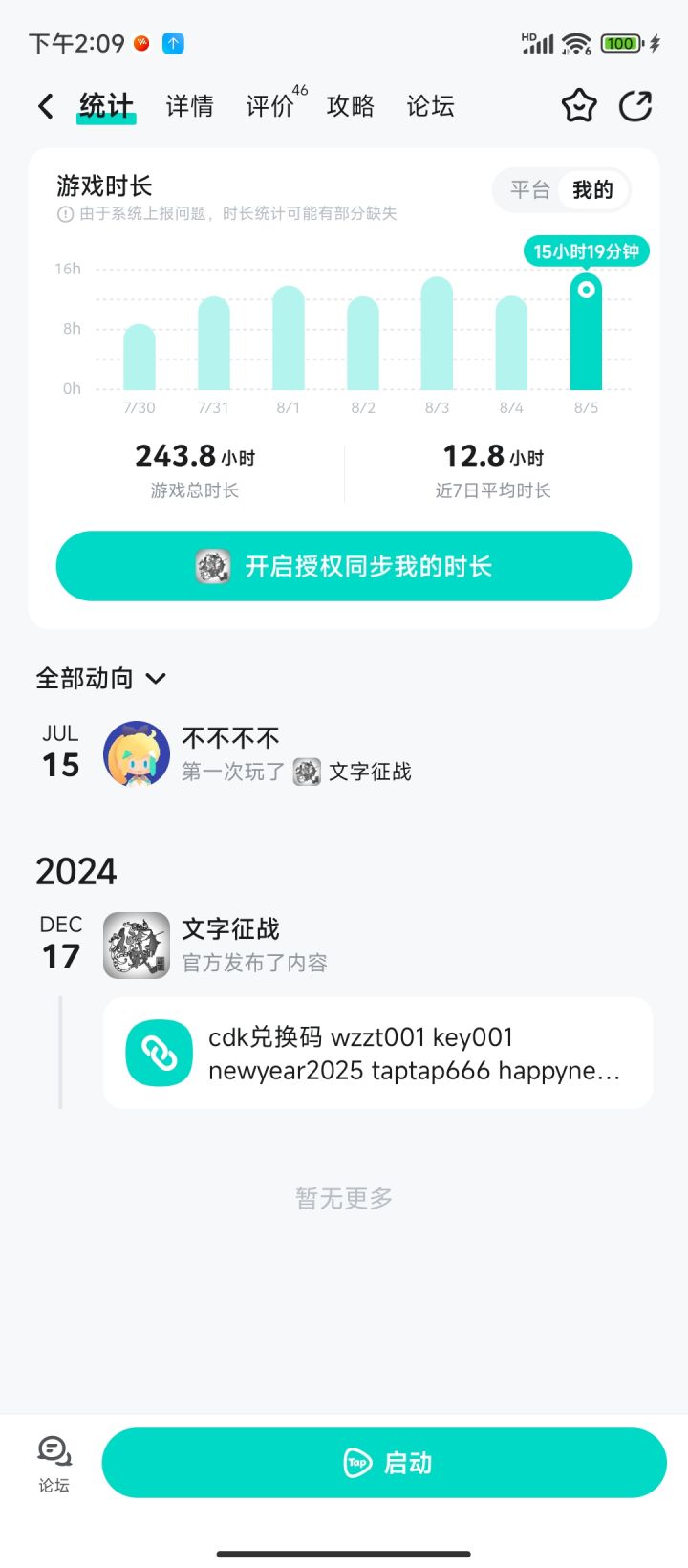The height and width of the screenshot is (1568, 688).
Task: Expand the 全部动向 dropdown
Action: coord(101,679)
